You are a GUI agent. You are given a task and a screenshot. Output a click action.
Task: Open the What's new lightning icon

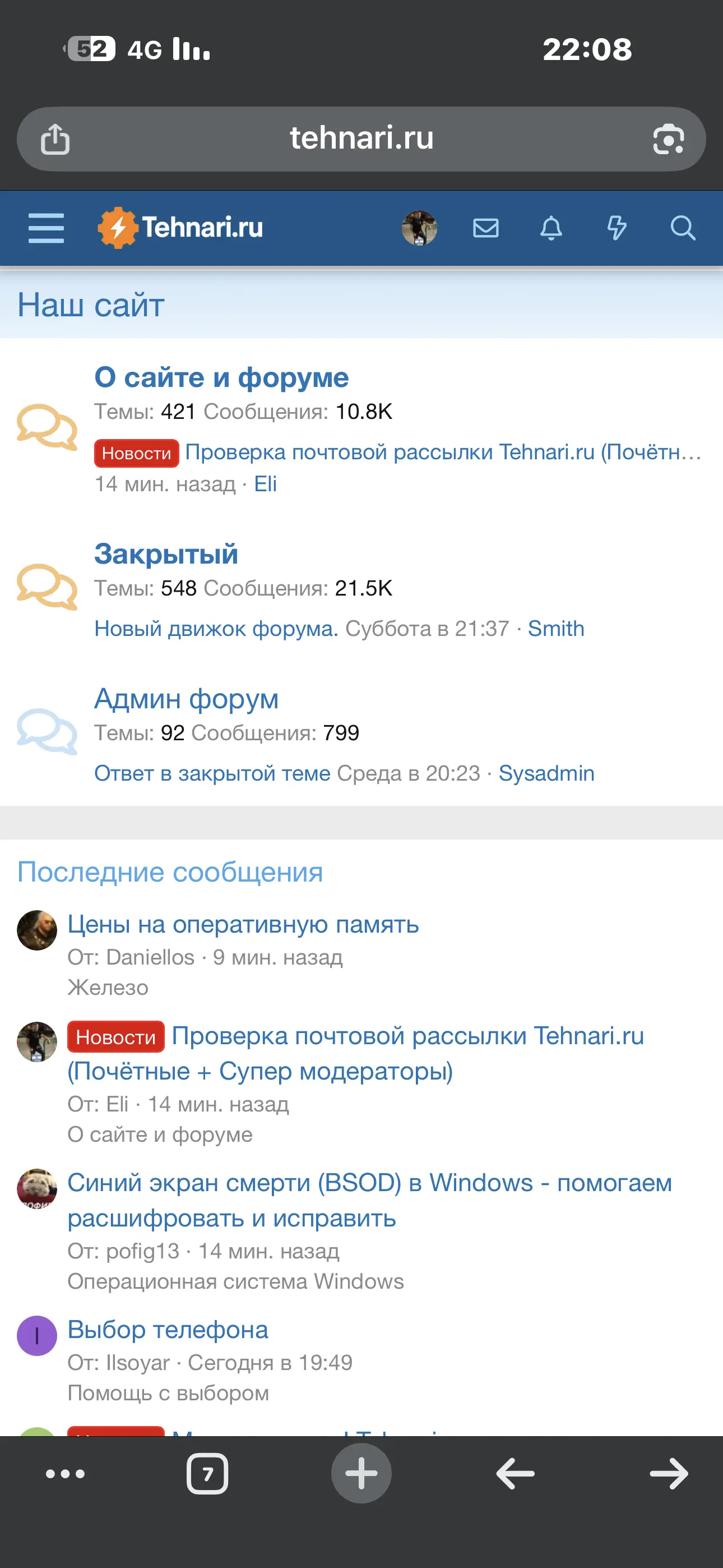click(617, 228)
